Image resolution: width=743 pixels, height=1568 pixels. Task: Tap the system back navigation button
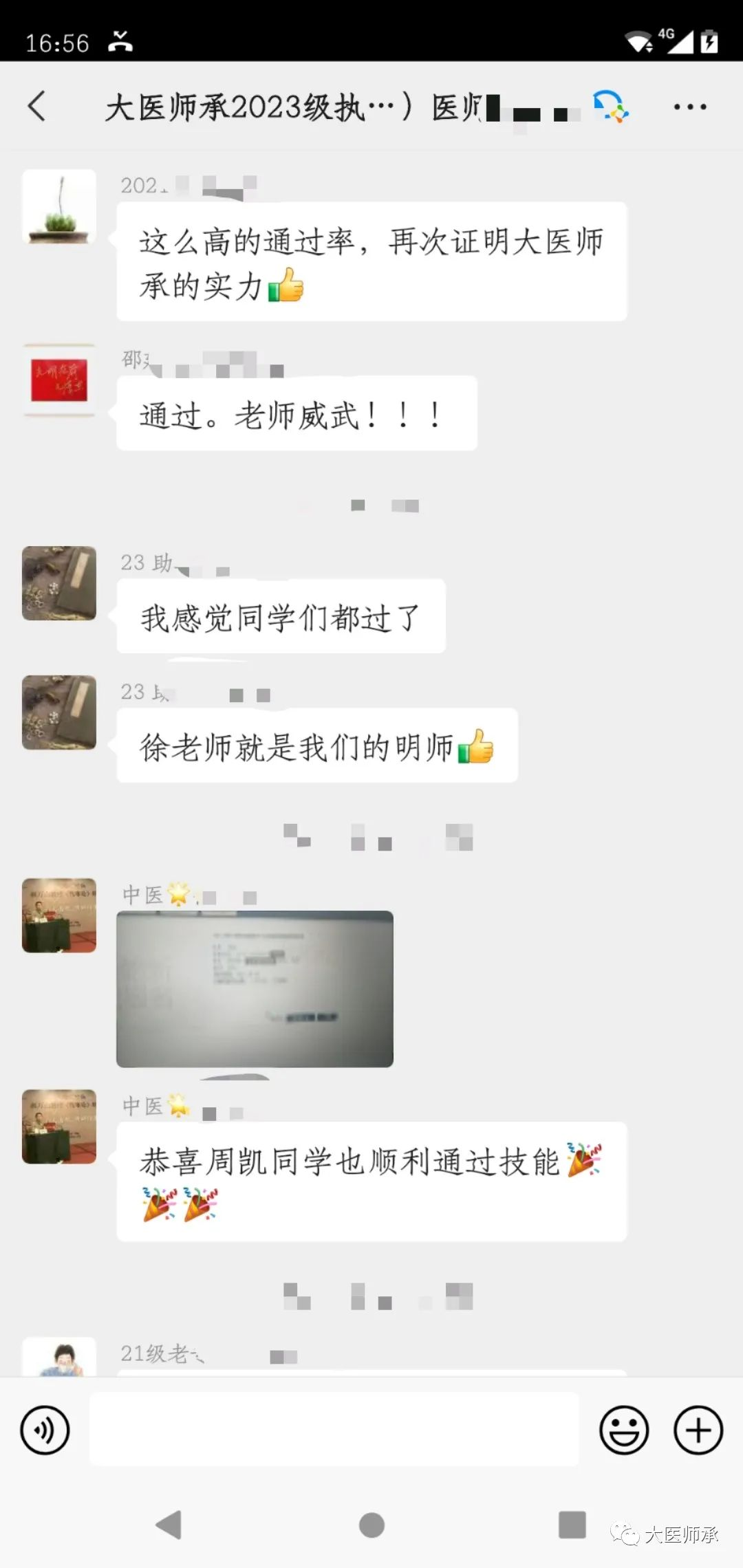click(x=169, y=1525)
